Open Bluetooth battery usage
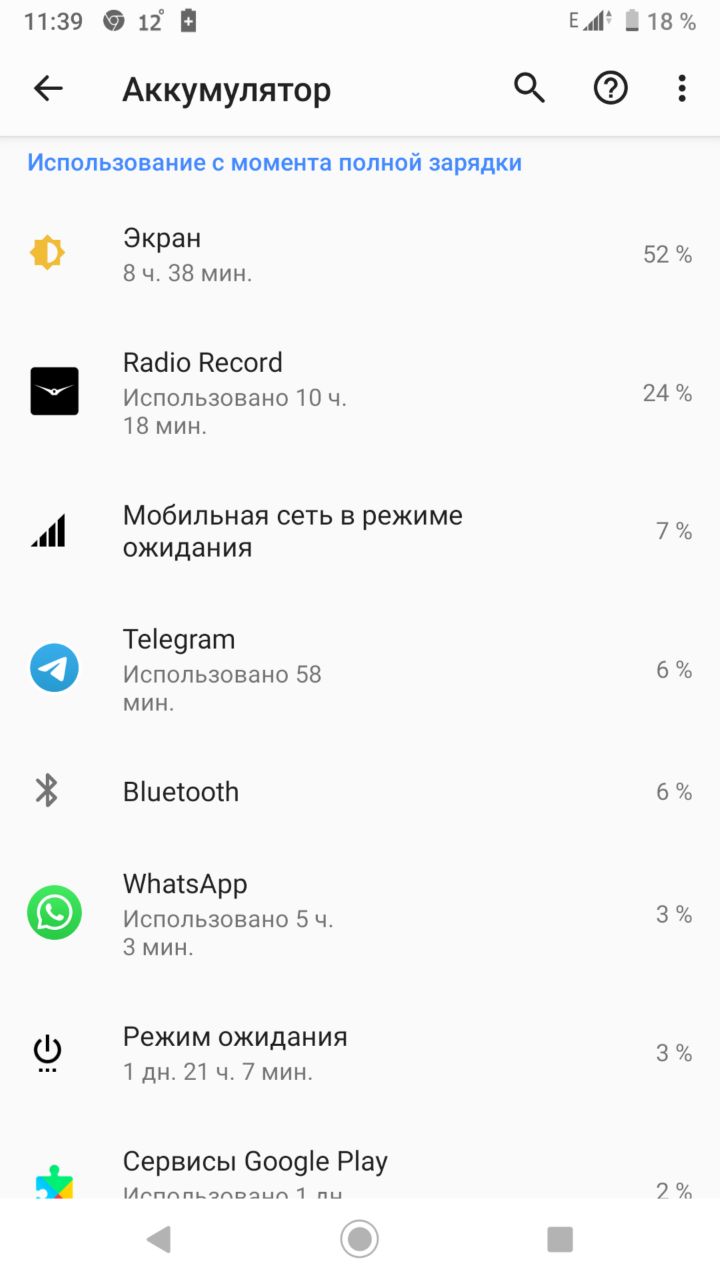 point(360,792)
